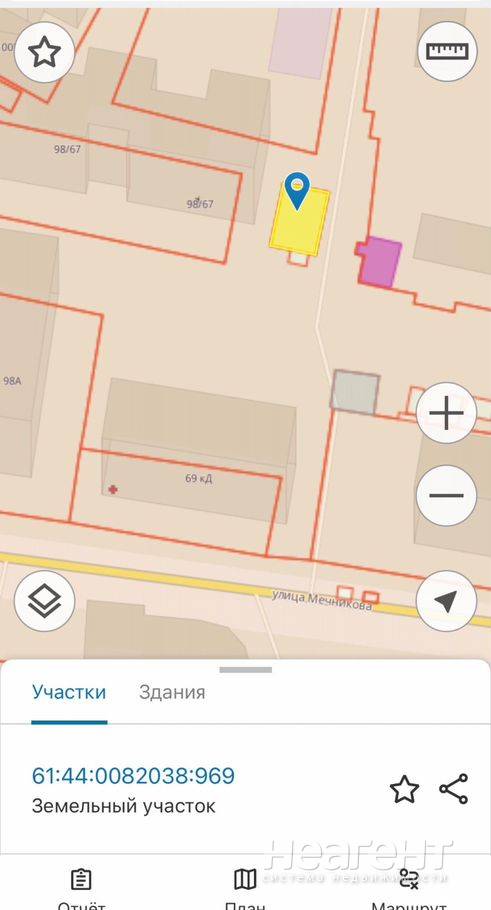The image size is (491, 910).
Task: Add location to favorites with map star
Action: point(44,52)
